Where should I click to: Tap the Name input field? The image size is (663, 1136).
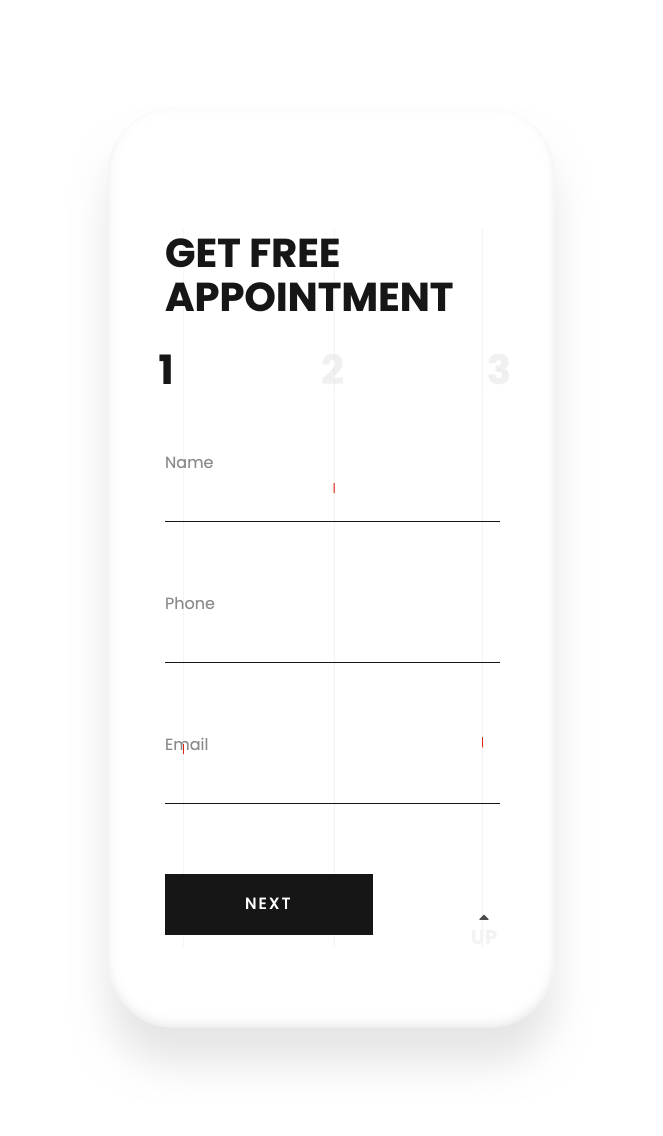(x=332, y=497)
